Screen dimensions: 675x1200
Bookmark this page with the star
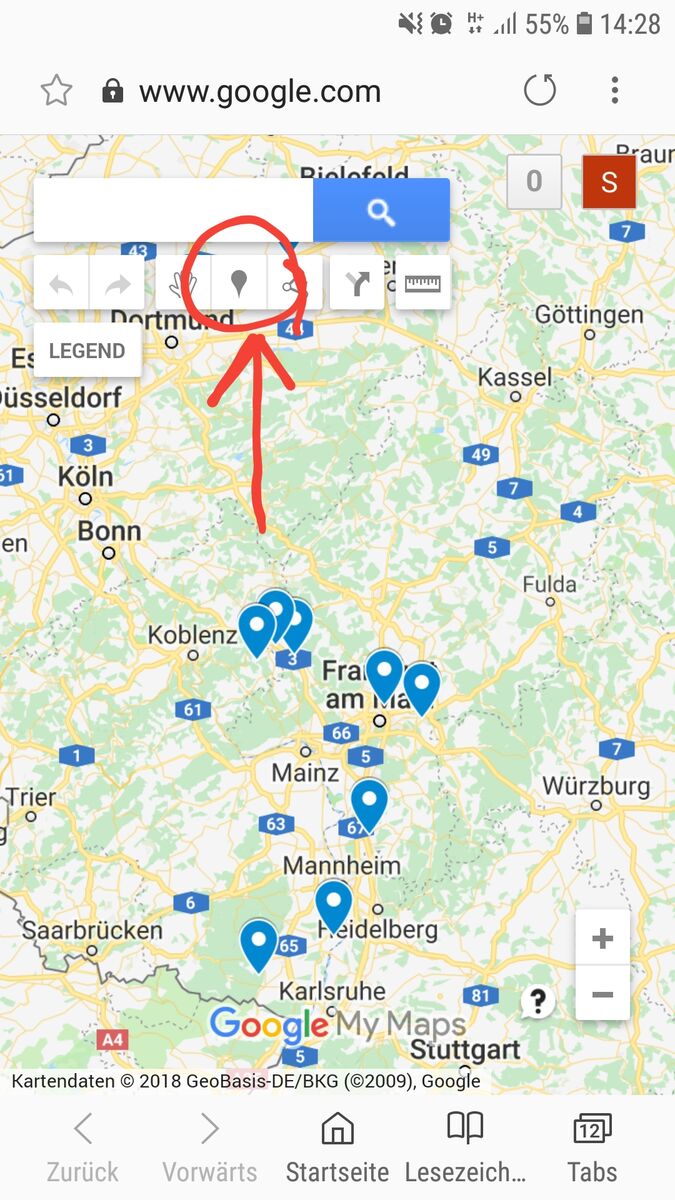click(57, 92)
